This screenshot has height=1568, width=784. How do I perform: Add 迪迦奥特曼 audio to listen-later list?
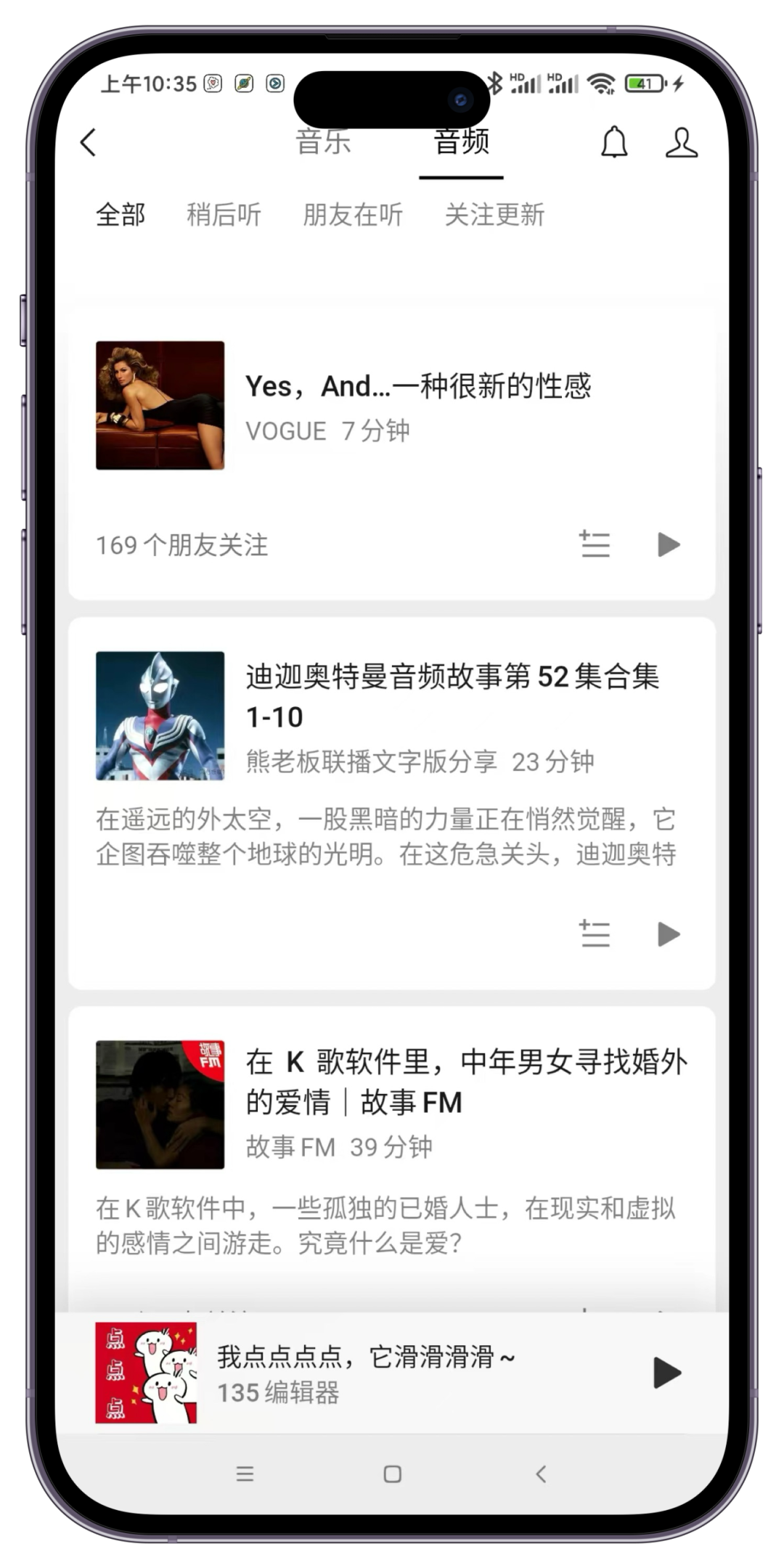(595, 934)
